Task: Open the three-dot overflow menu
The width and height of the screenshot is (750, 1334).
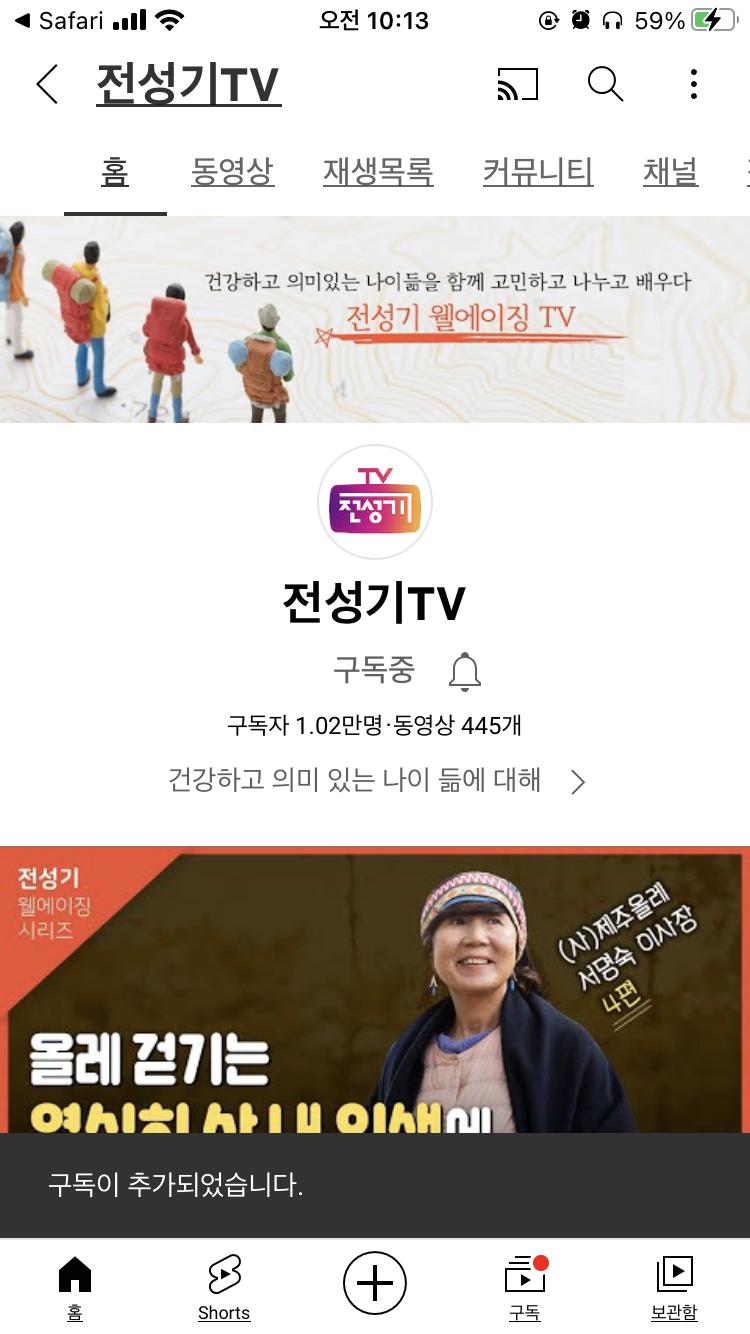Action: click(693, 85)
